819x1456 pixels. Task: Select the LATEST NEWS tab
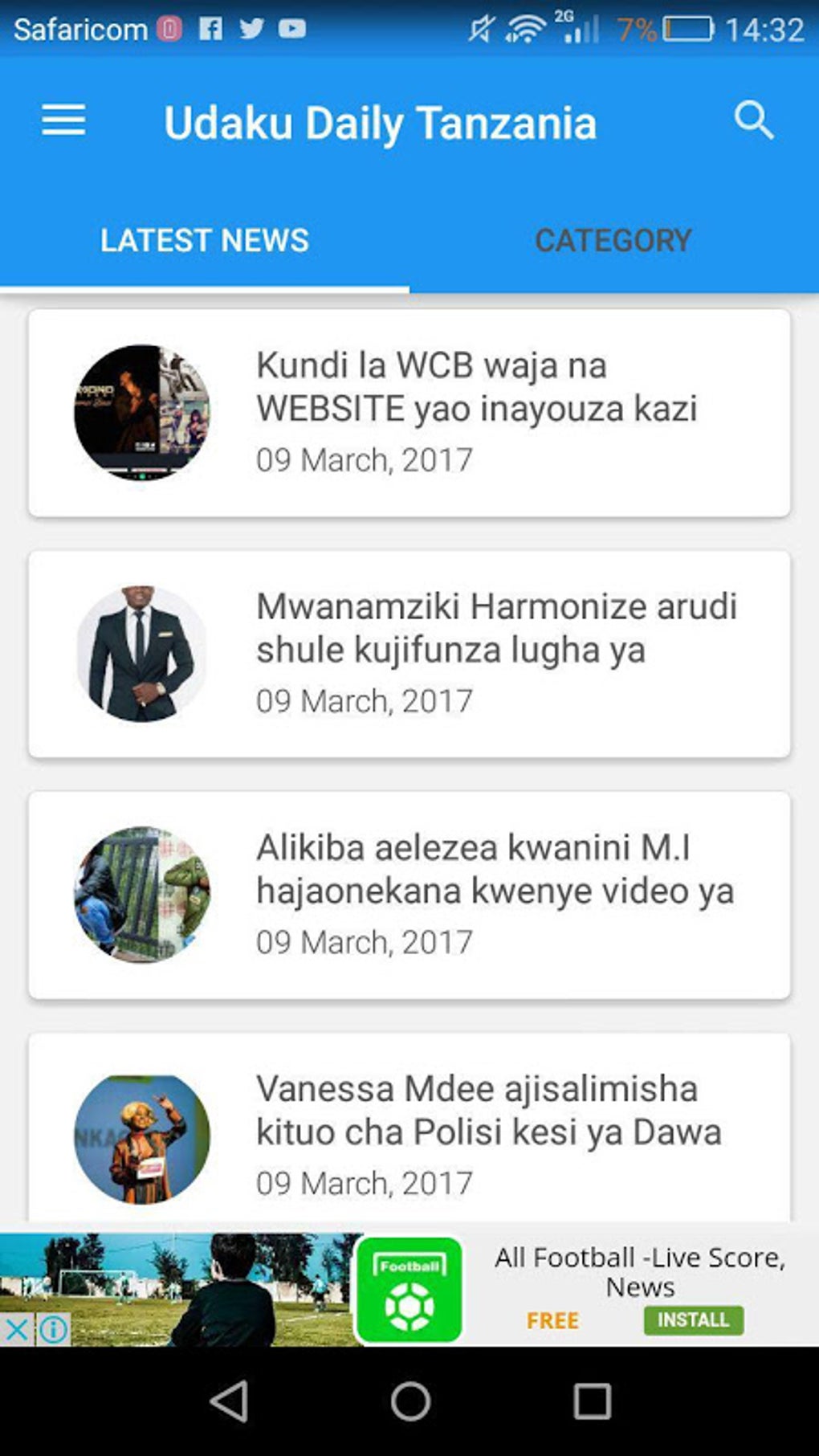pyautogui.click(x=204, y=239)
